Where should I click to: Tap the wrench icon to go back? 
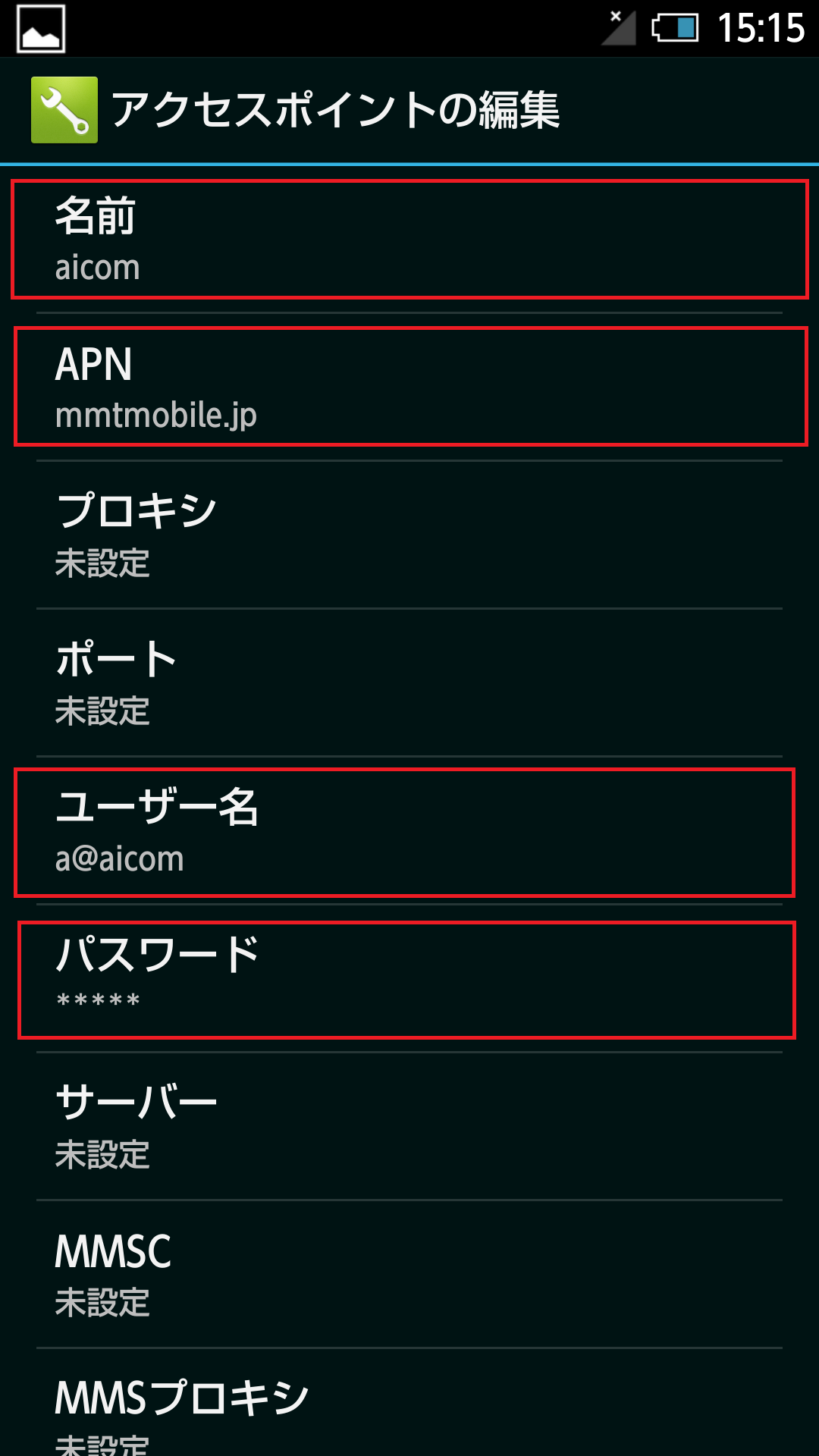pos(64,110)
